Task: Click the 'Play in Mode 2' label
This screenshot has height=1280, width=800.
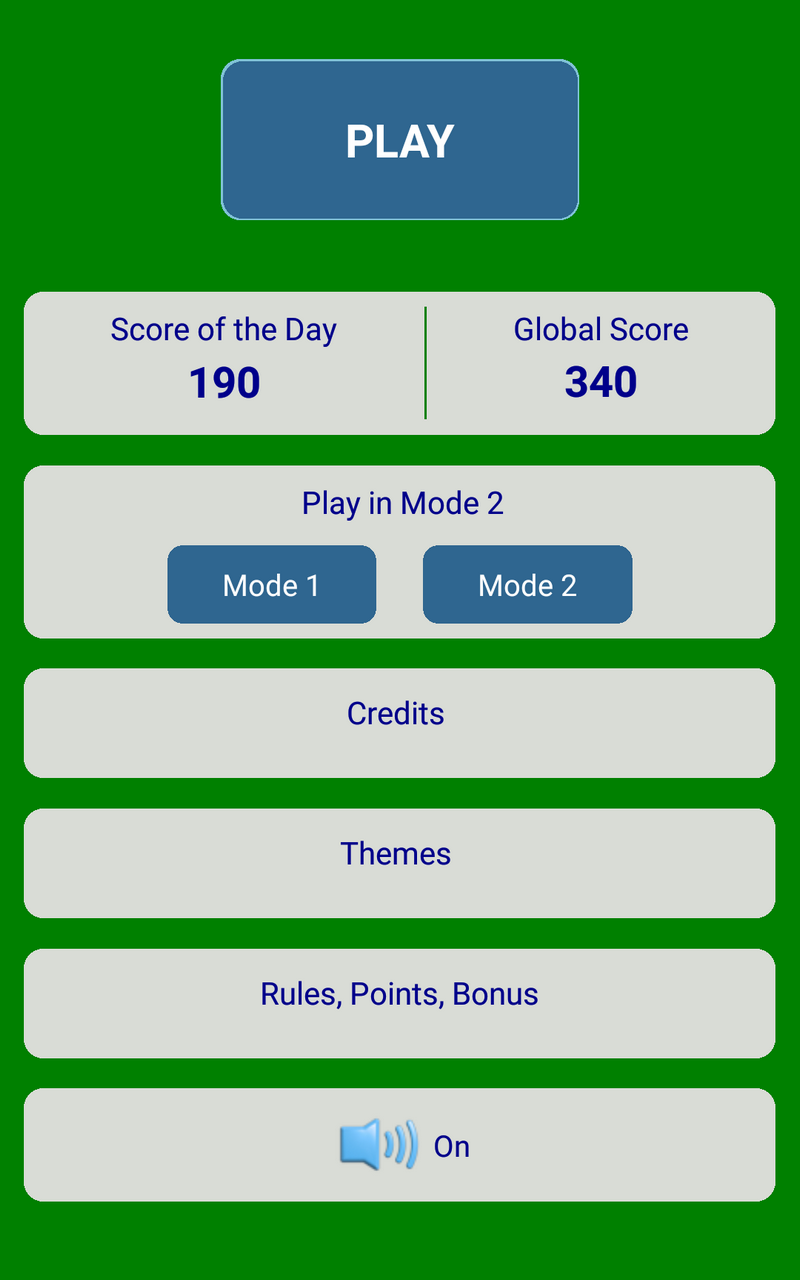Action: (401, 503)
